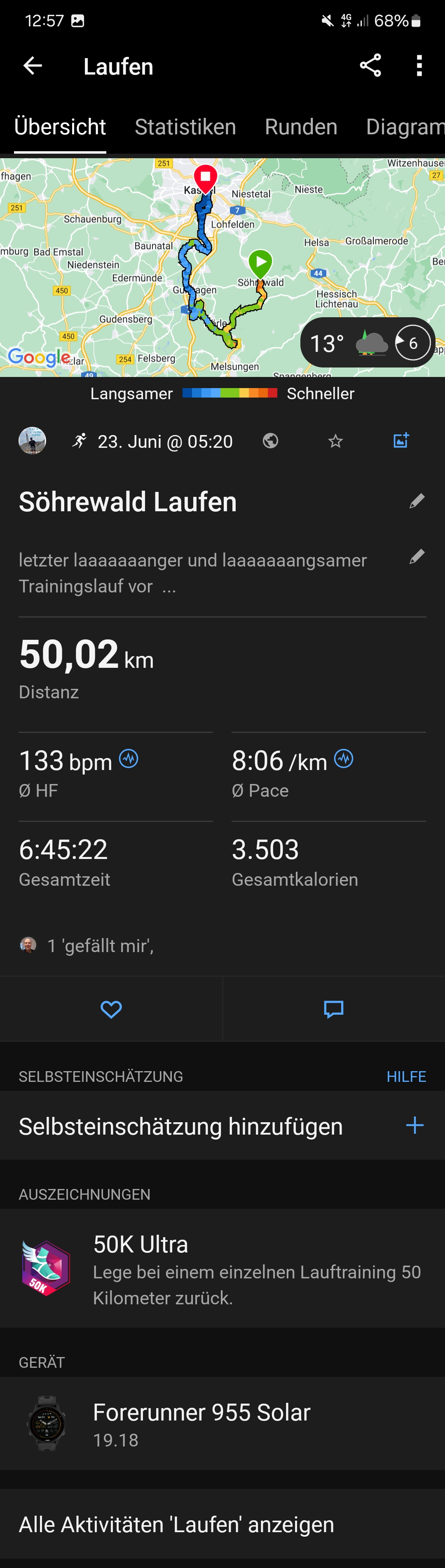Change the activity privacy globe setting

point(270,441)
